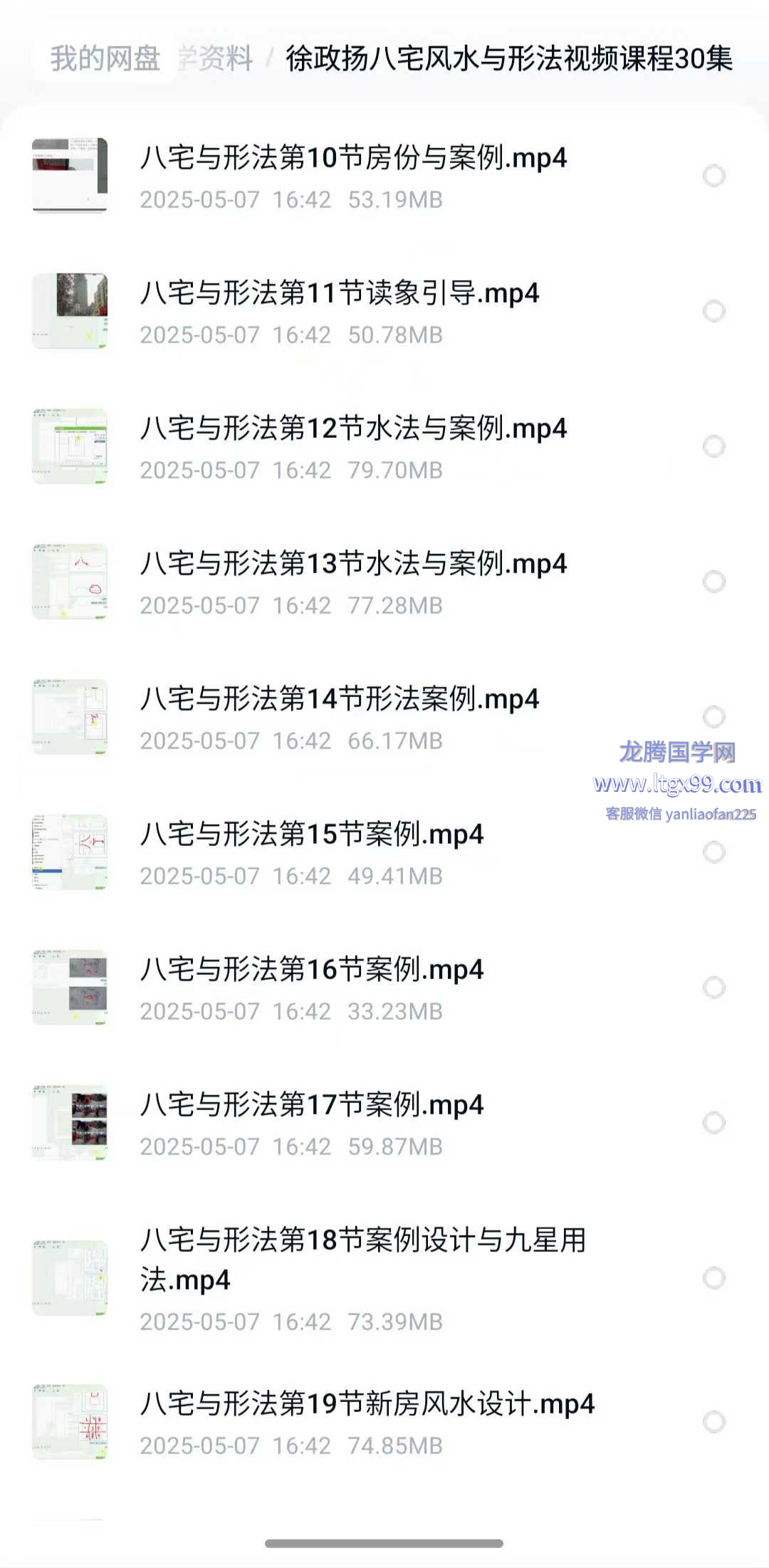Open 八宅与形法第14节形法案例.mp4
This screenshot has height=1568, width=769.
point(339,699)
